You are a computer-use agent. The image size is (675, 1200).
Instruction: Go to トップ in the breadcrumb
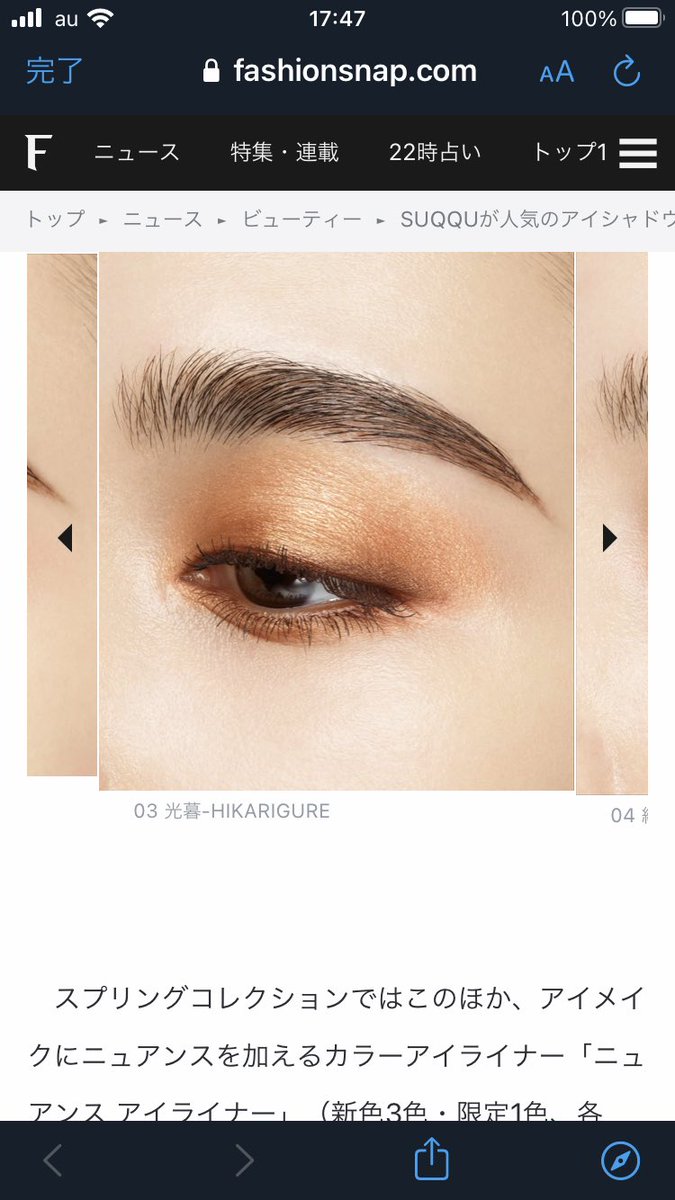[55, 219]
